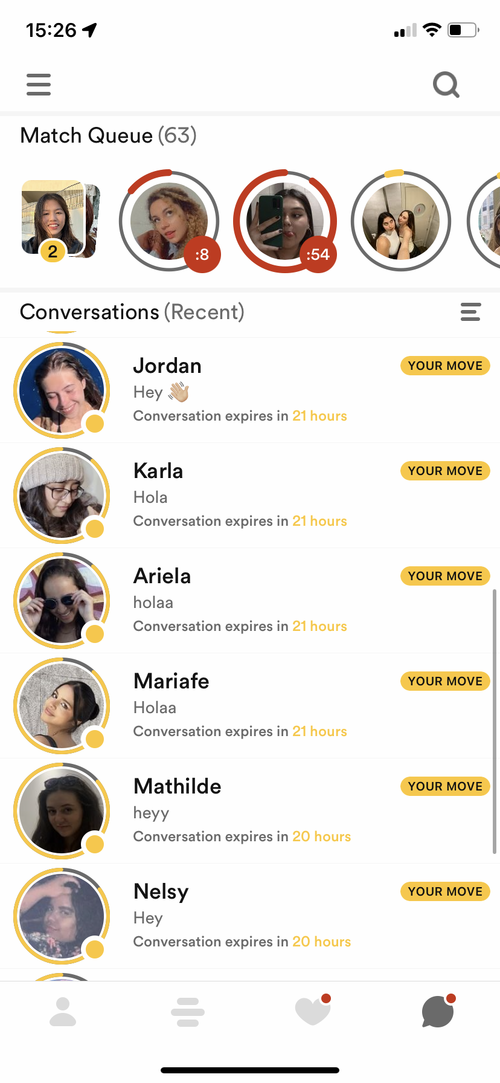Switch to the swipe deck tab
Screen dimensions: 500x1083
point(188,1013)
